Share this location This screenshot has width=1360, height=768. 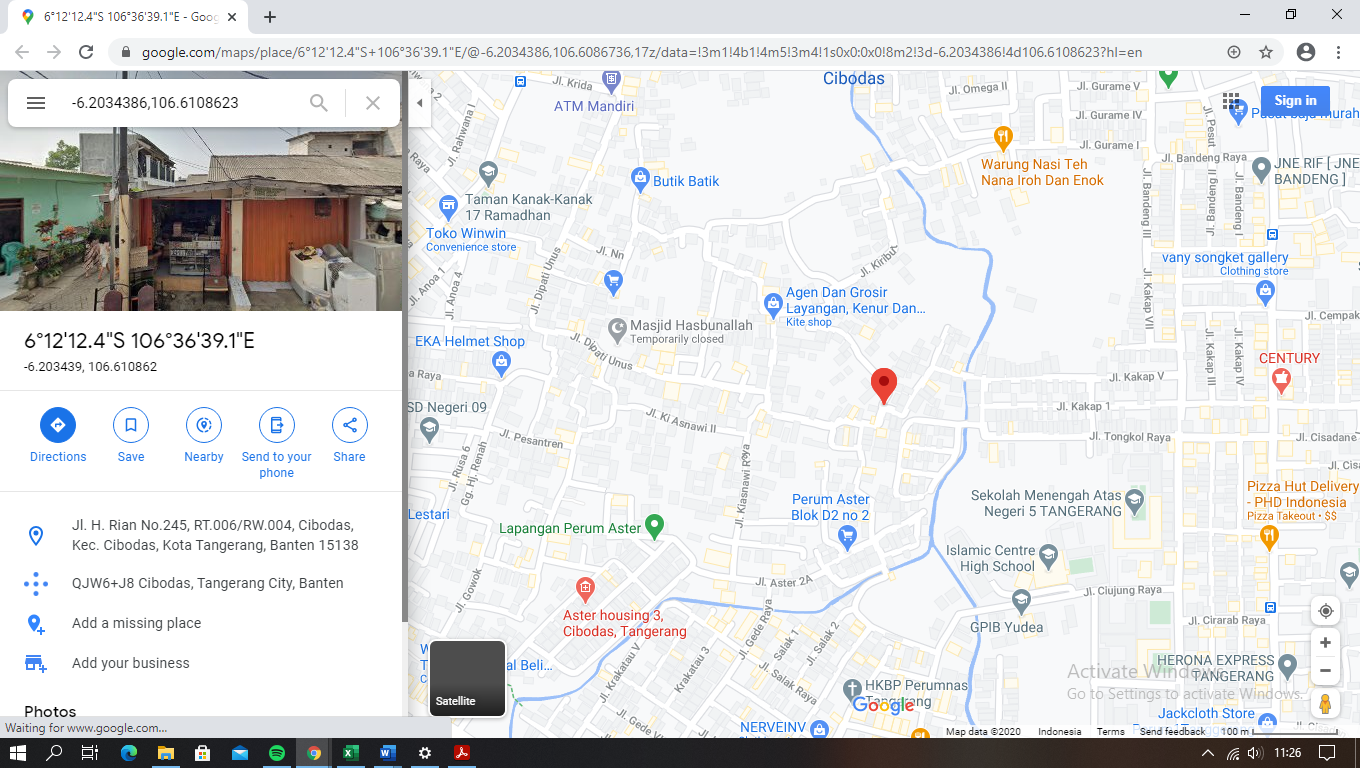click(x=350, y=426)
